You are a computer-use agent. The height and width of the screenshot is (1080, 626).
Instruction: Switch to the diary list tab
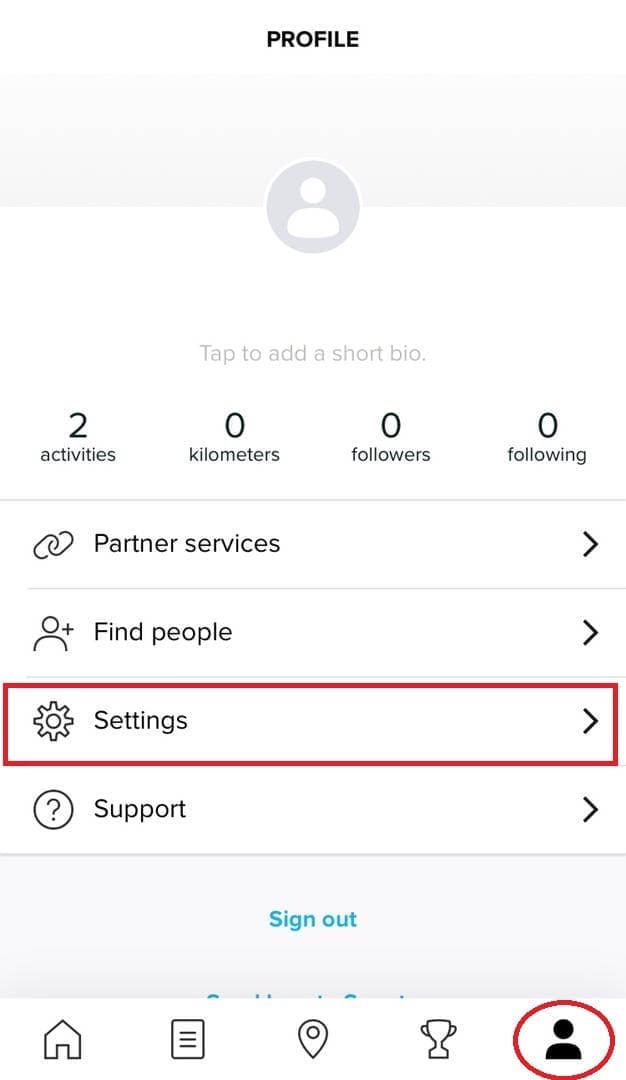click(188, 1039)
